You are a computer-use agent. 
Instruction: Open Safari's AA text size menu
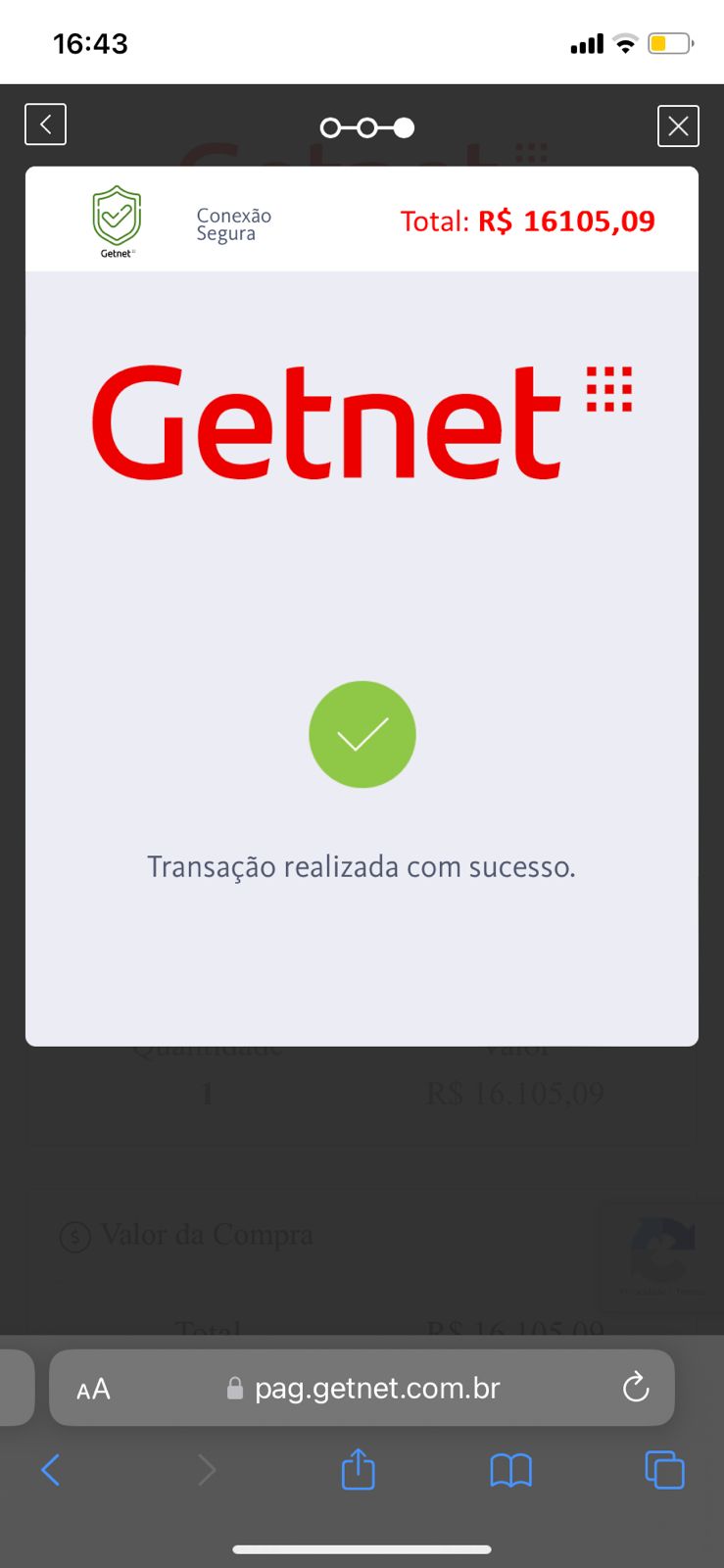[x=93, y=1389]
